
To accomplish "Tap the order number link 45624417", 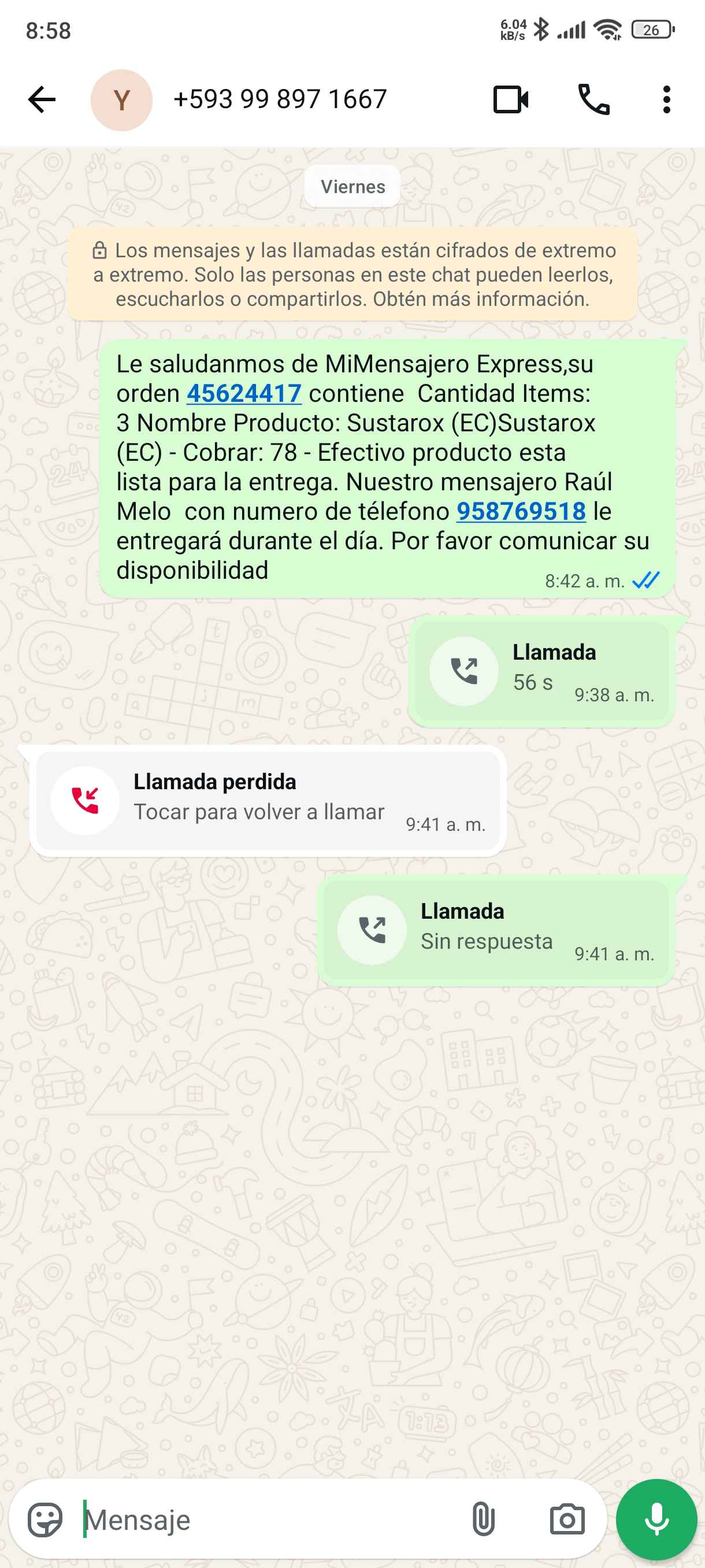I will point(244,394).
